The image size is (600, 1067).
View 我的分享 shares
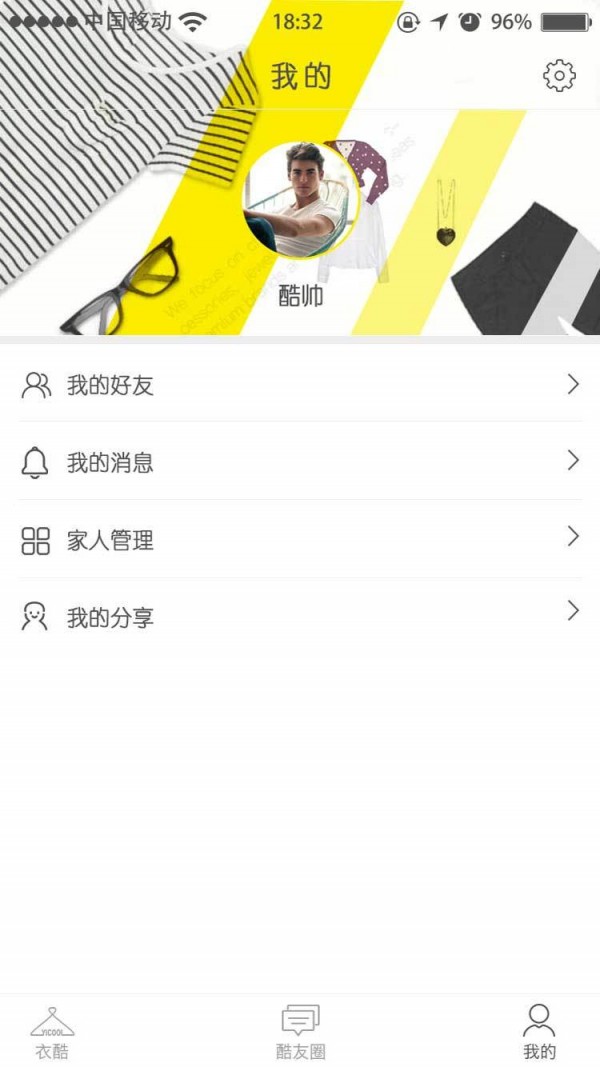(x=300, y=618)
